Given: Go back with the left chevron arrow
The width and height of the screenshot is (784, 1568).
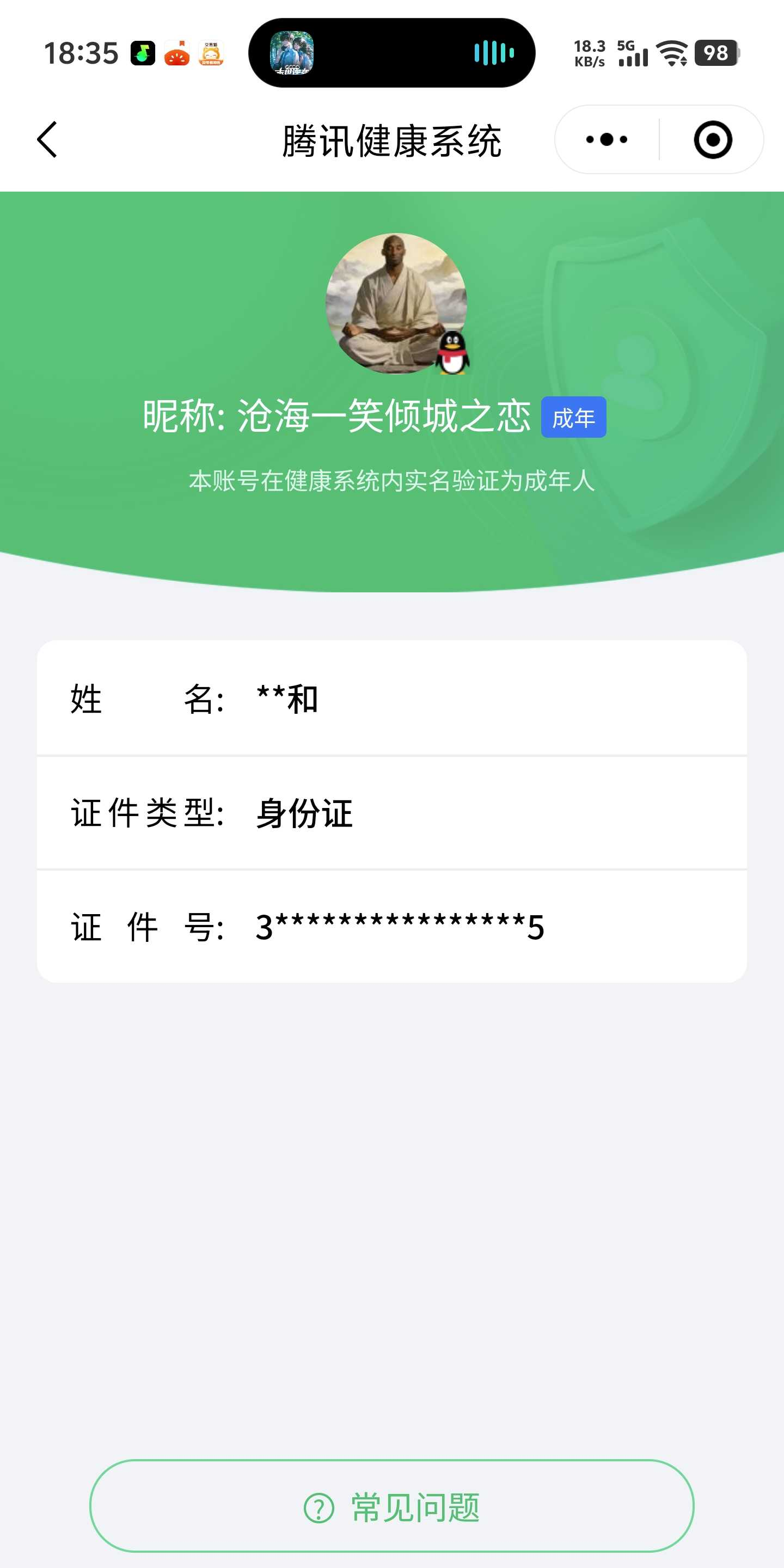Looking at the screenshot, I should [x=46, y=139].
